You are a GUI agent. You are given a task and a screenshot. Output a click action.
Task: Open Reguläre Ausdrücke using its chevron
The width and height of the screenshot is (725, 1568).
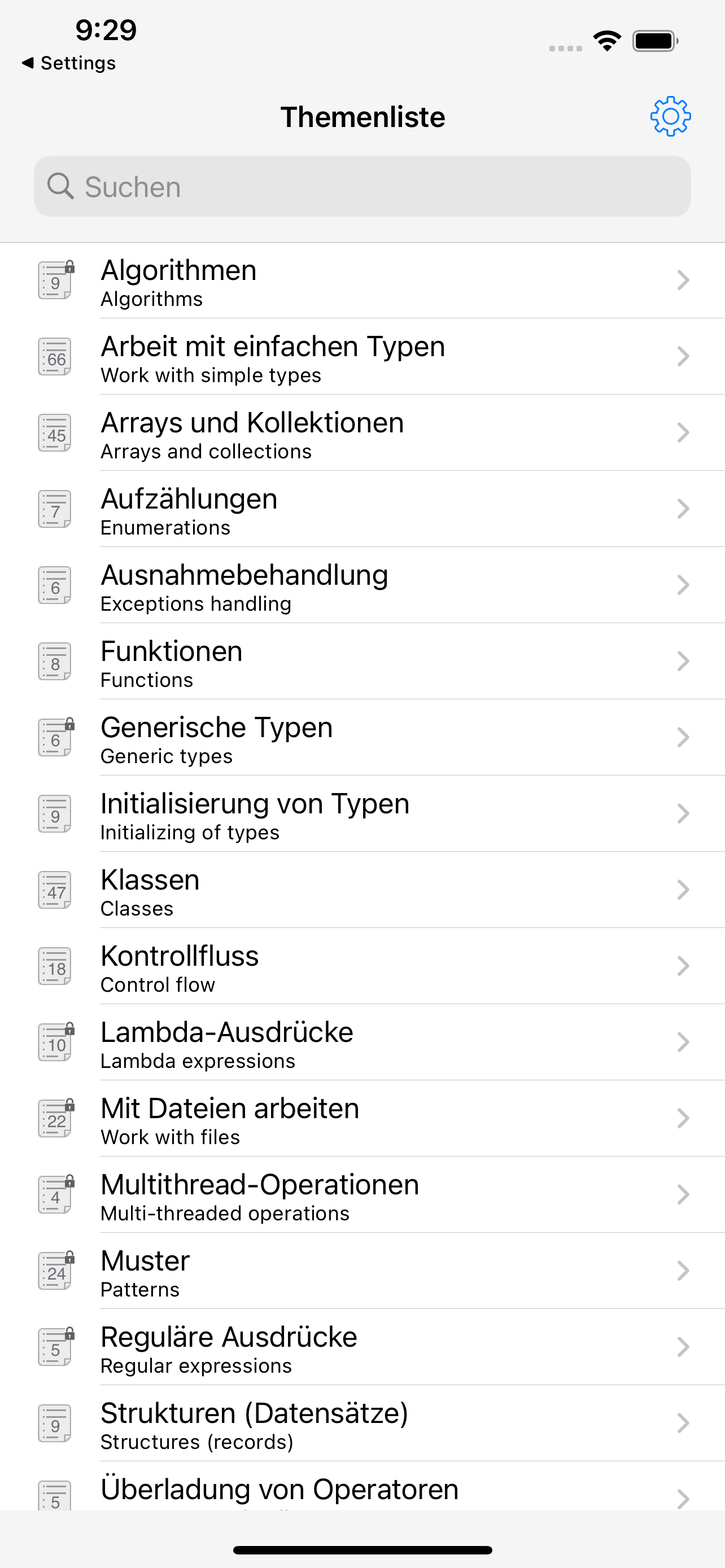click(x=683, y=1347)
